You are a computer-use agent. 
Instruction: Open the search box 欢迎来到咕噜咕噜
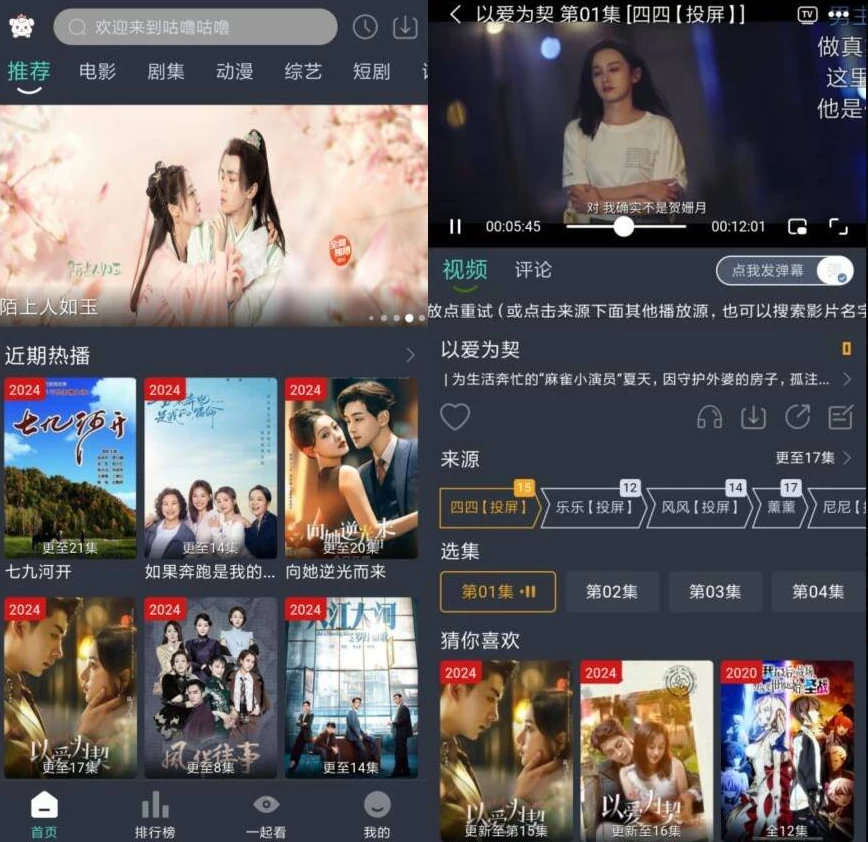(x=195, y=27)
